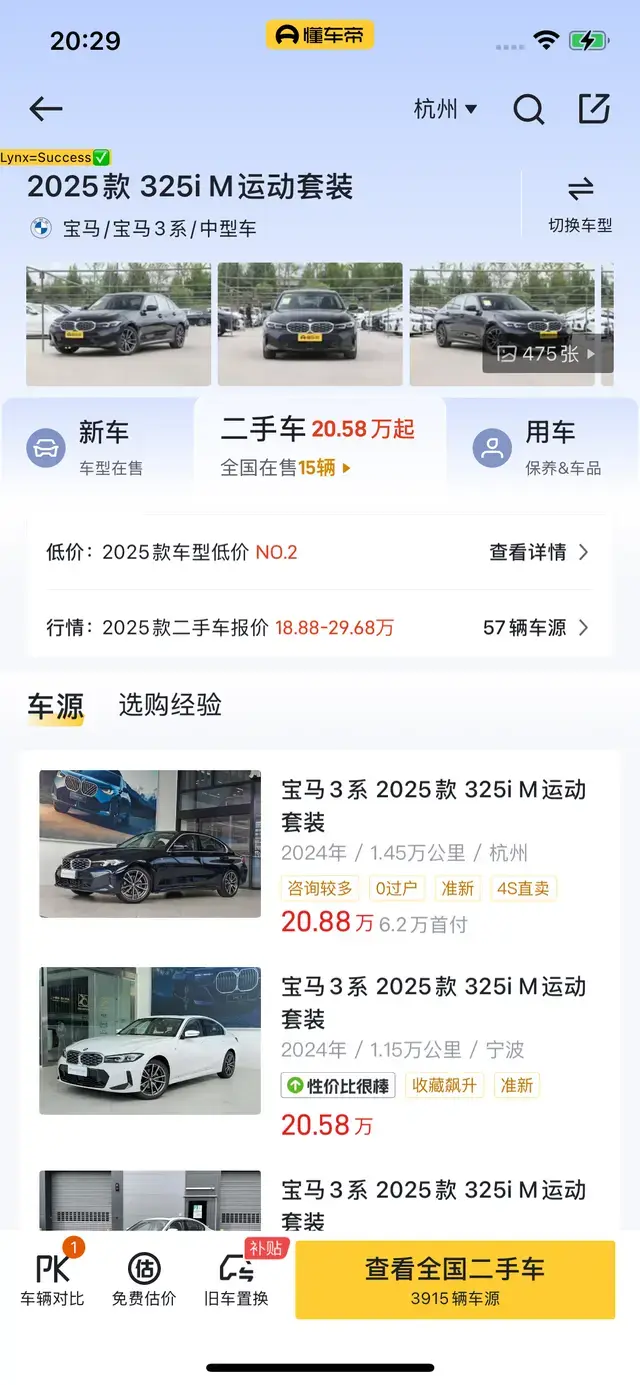
Task: Go back using the arrow icon
Action: coord(46,109)
